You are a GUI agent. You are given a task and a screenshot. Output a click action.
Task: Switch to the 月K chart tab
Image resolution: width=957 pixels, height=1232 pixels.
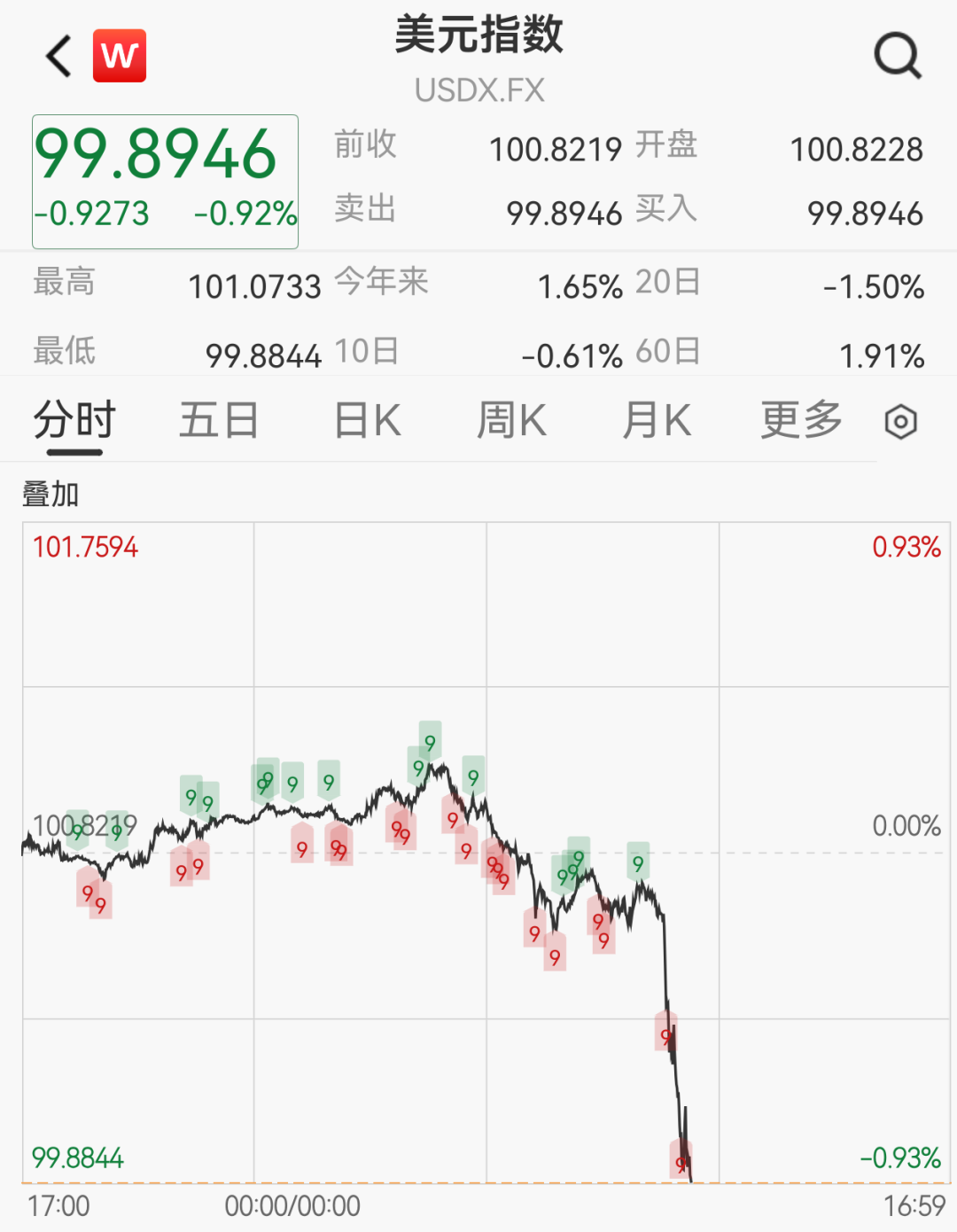[656, 420]
